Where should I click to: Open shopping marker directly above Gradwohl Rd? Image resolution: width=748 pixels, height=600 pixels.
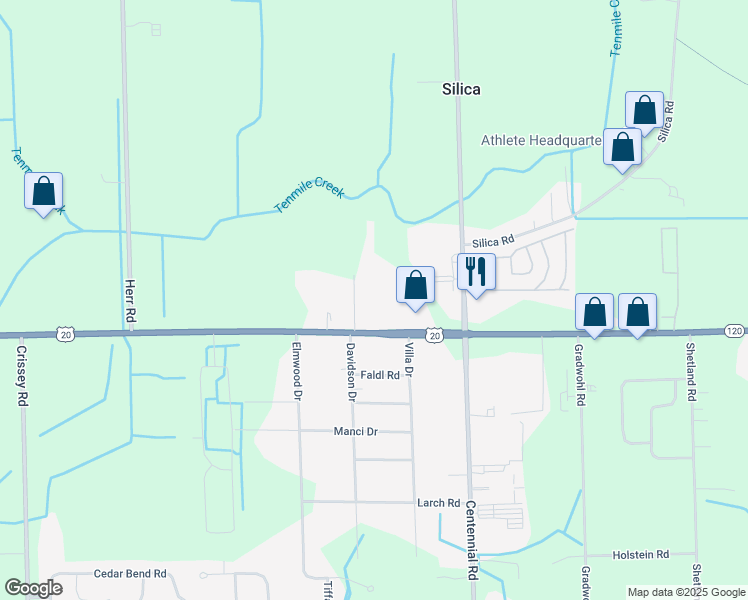pyautogui.click(x=594, y=312)
